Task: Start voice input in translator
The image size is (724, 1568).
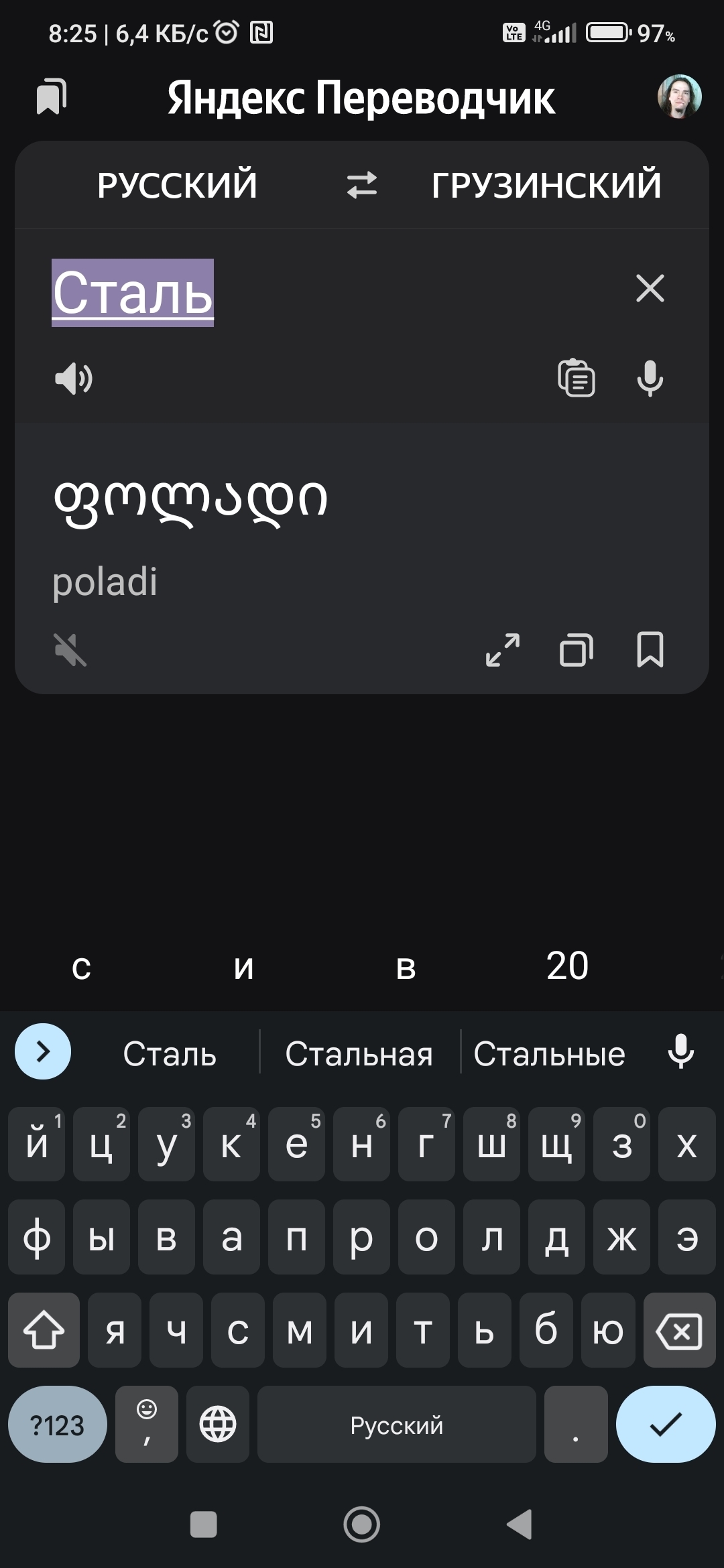Action: point(650,379)
